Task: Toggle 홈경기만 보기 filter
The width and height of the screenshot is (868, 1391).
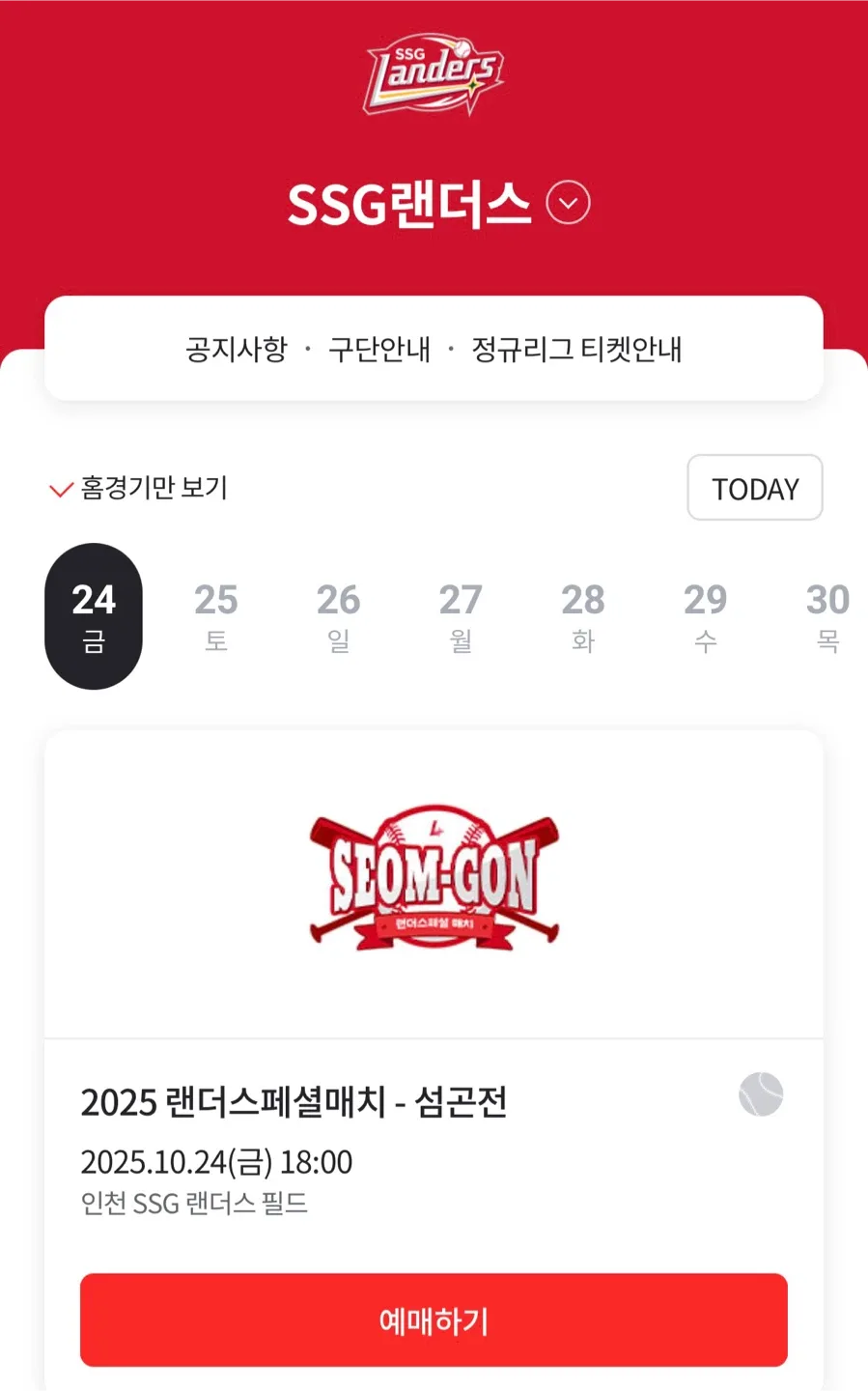Action: 139,488
